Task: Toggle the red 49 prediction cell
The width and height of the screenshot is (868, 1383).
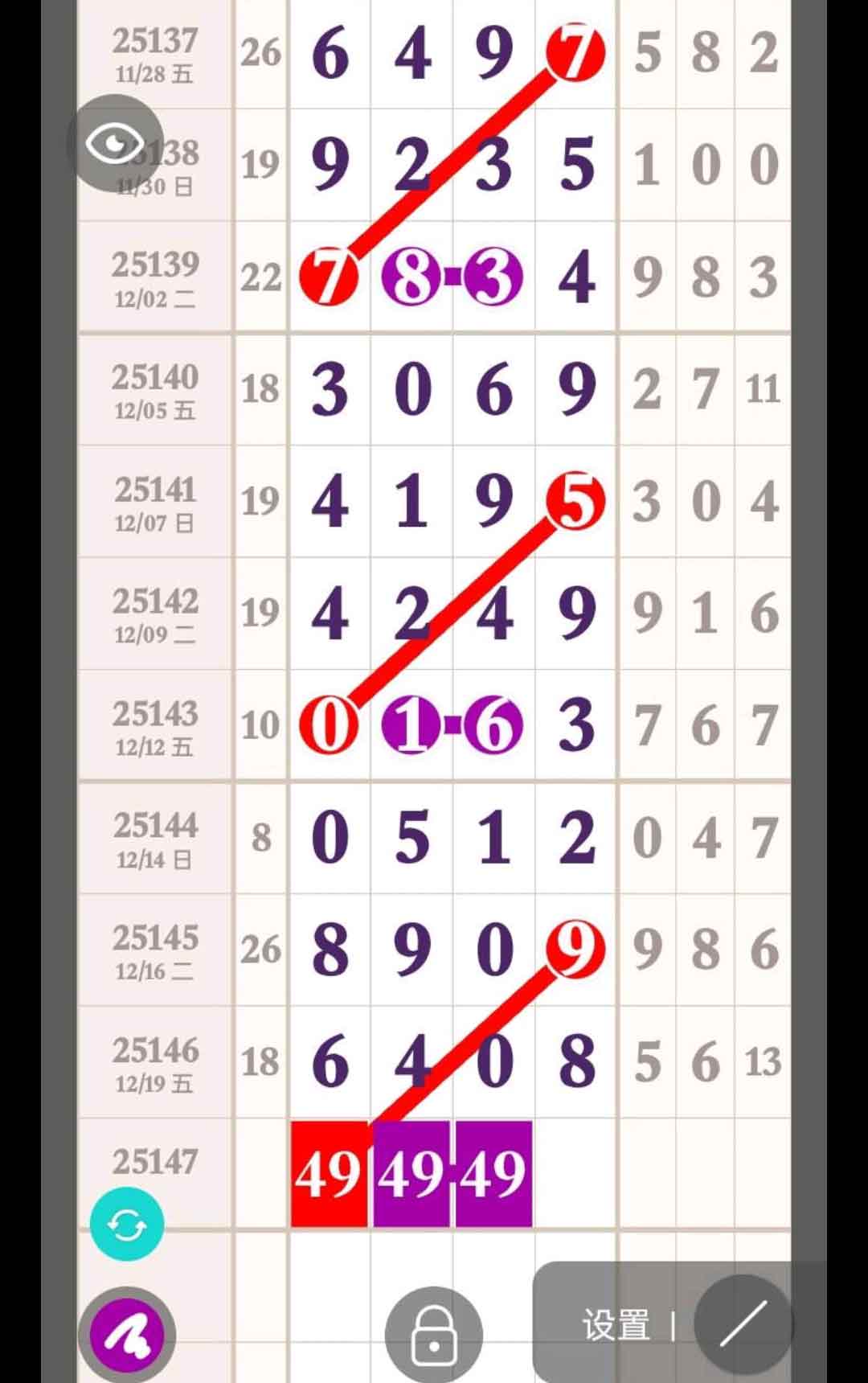Action: coord(328,1174)
